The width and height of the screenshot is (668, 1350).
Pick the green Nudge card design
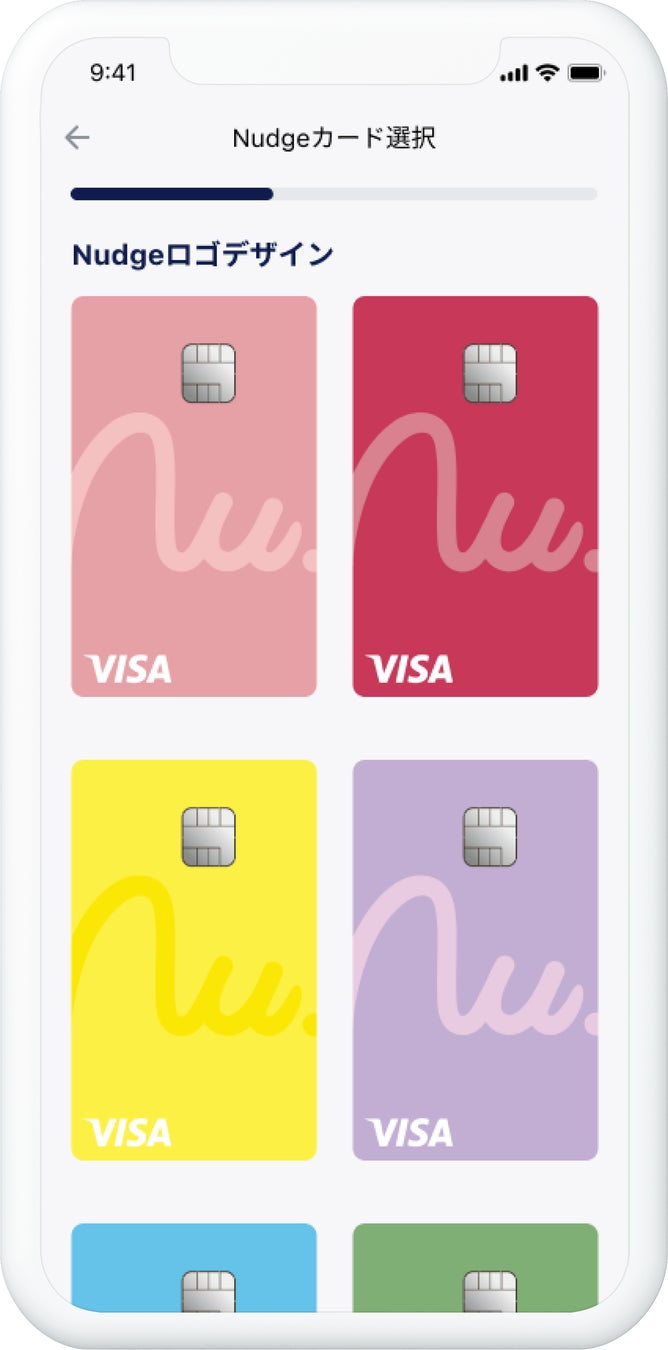click(475, 1265)
